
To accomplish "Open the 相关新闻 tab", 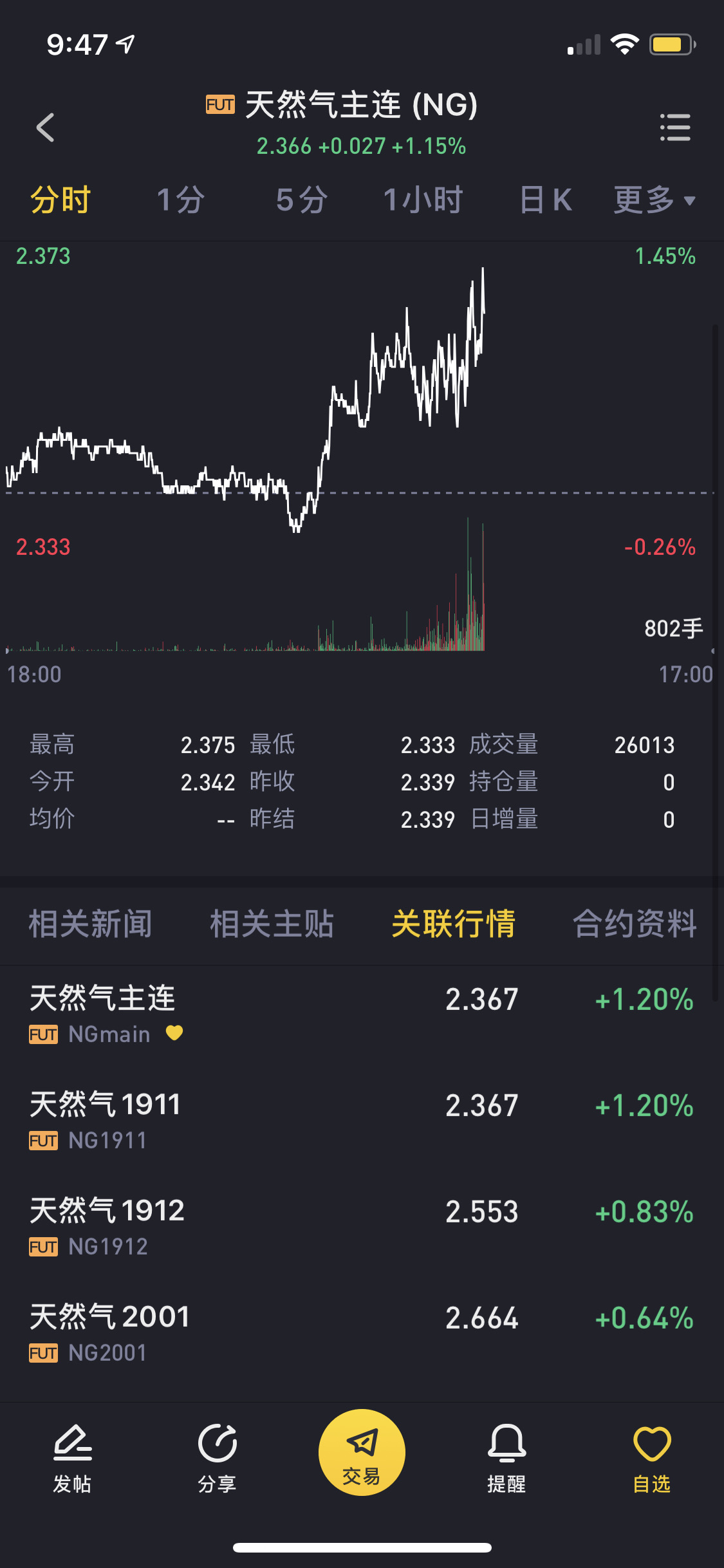I will pyautogui.click(x=91, y=924).
